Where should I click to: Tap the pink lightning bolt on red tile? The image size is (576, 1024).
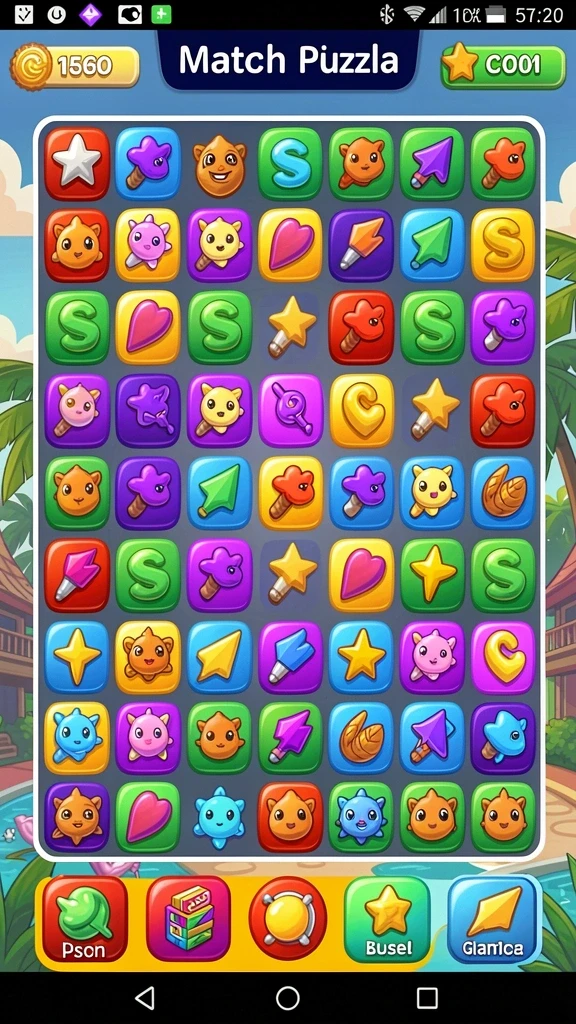tap(77, 575)
